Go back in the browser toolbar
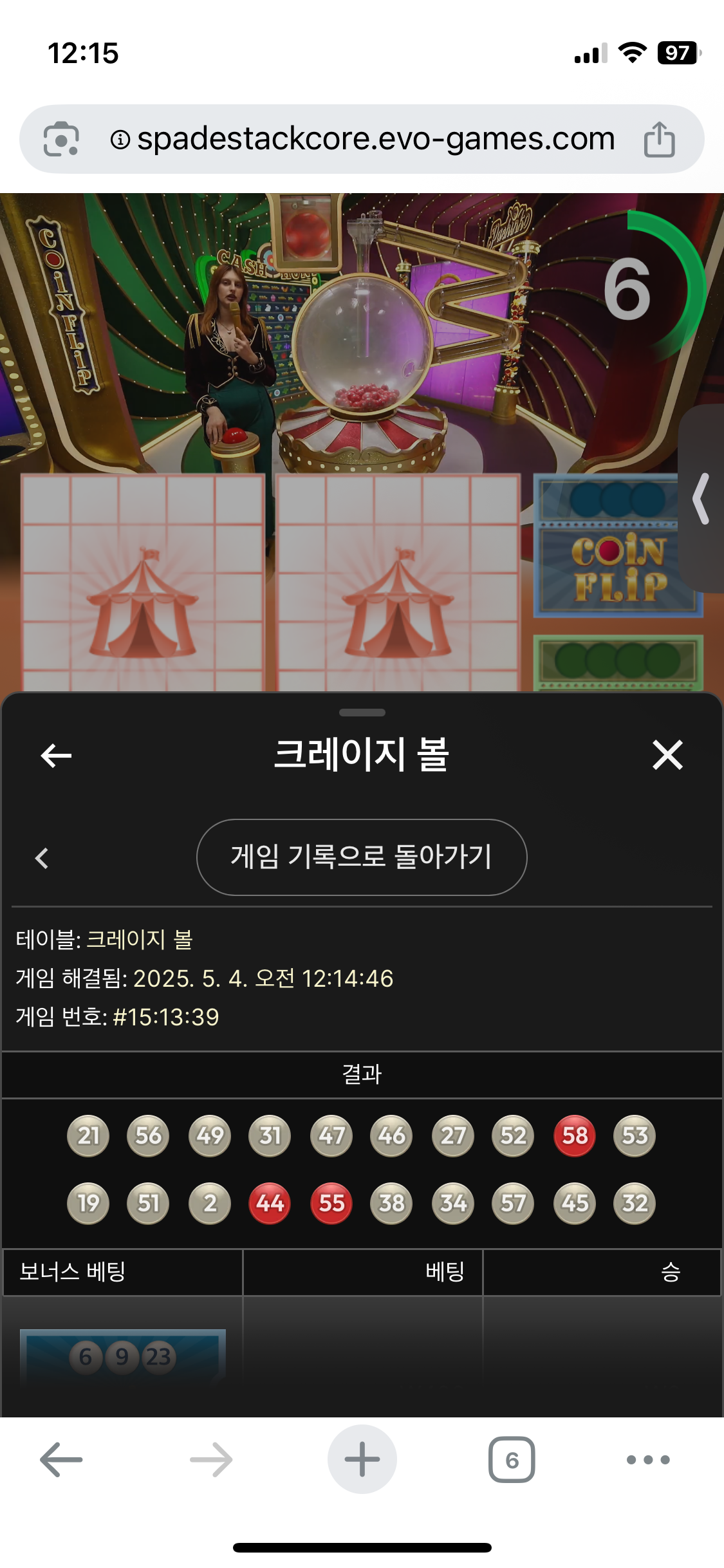 (61, 1459)
